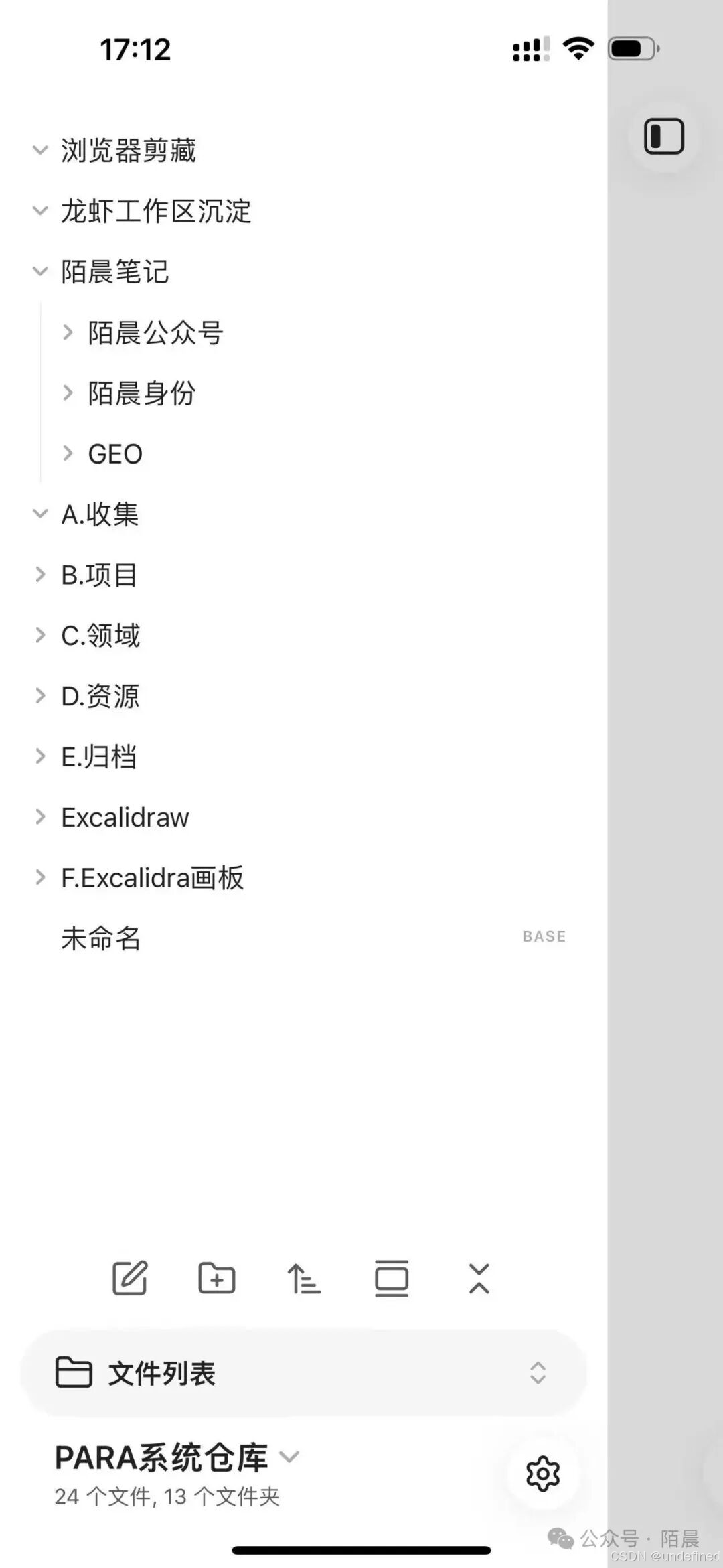The image size is (723, 1568).
Task: Tap the new note pencil icon
Action: (131, 1278)
